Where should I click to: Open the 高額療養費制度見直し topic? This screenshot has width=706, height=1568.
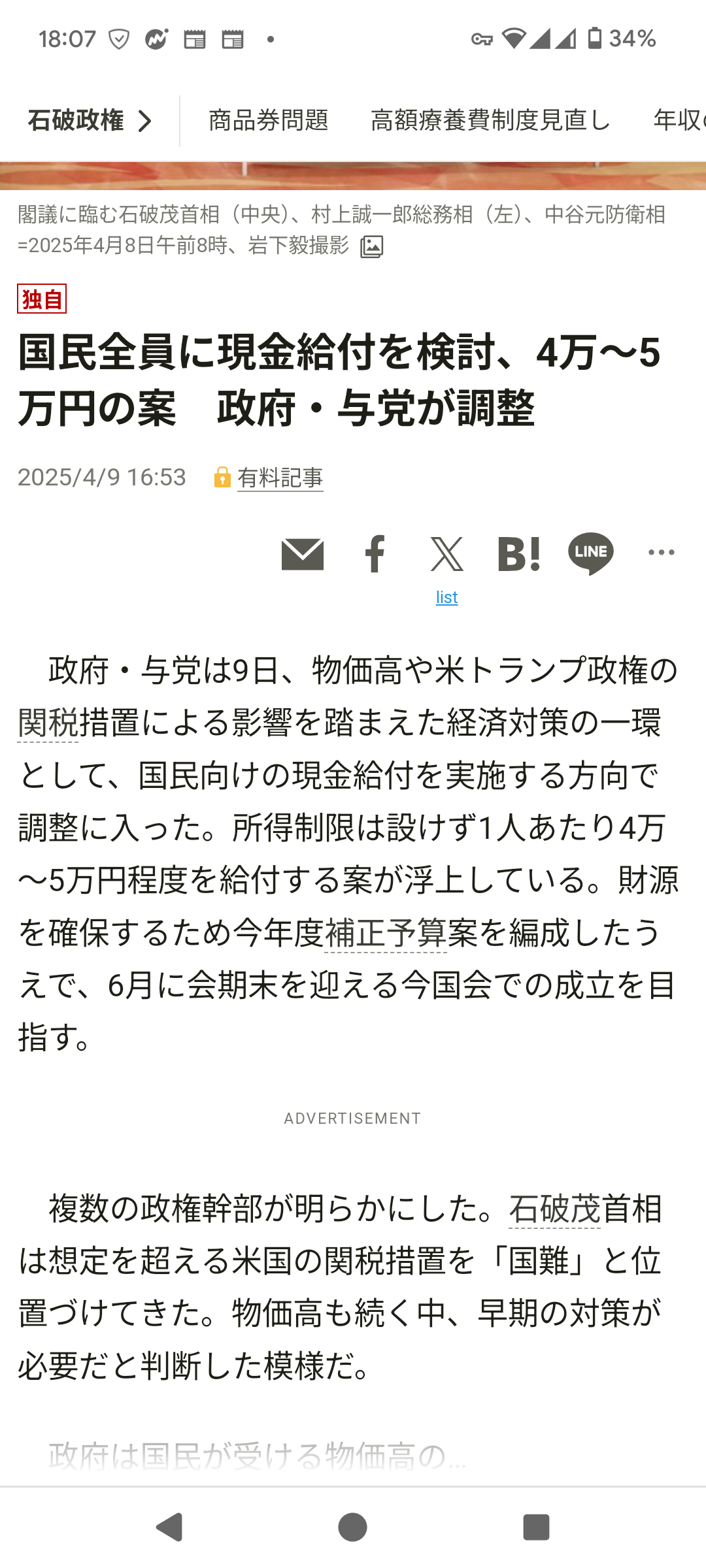490,121
